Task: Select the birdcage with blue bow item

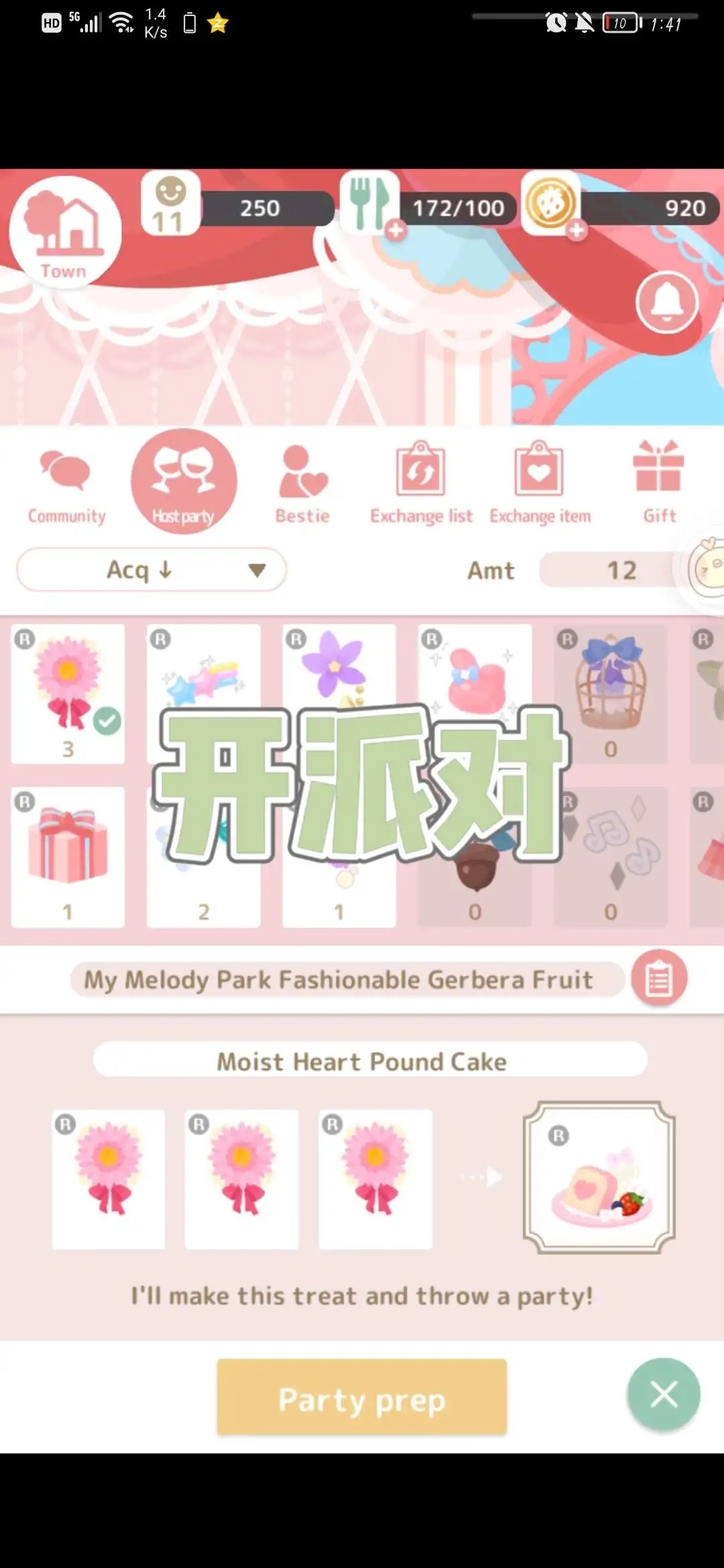Action: [x=610, y=694]
